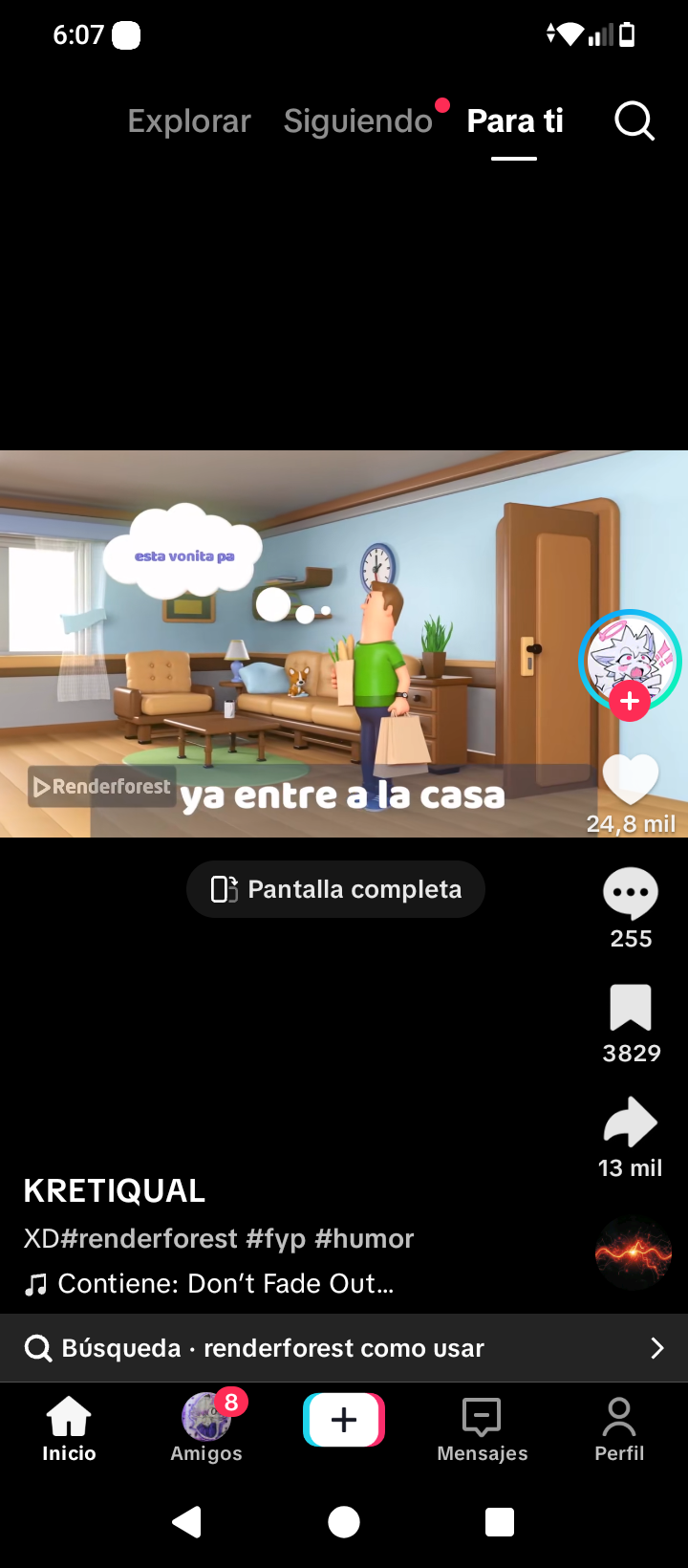
Task: Open the Mensajes inbox tab
Action: [482, 1428]
